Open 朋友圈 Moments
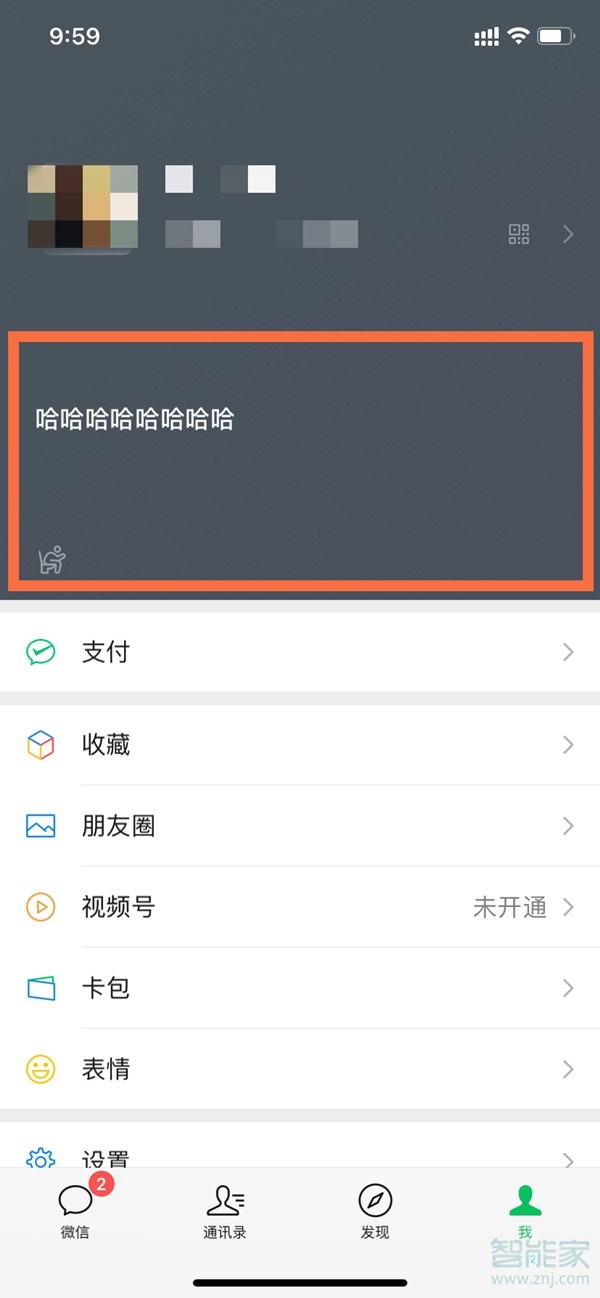The height and width of the screenshot is (1298, 600). [300, 826]
